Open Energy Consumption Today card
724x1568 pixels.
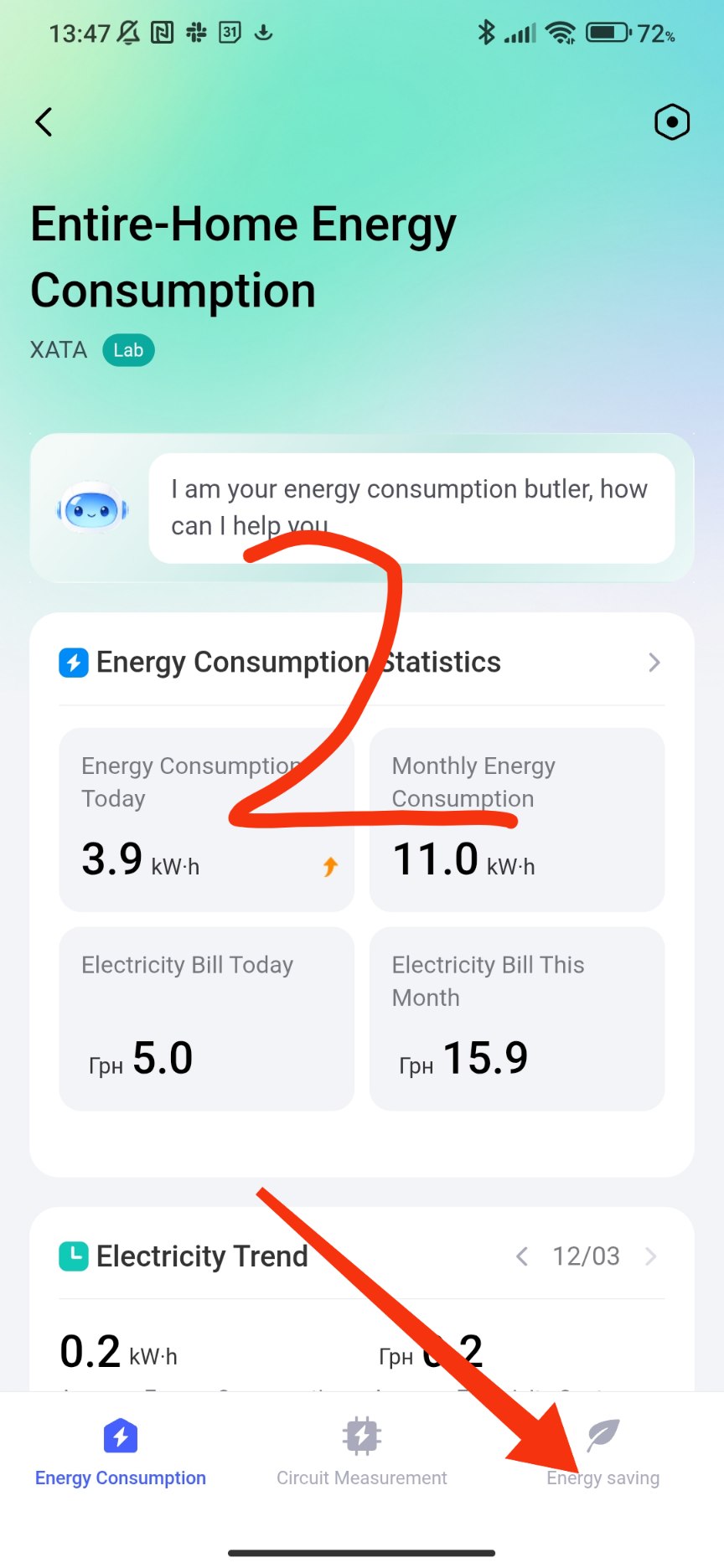[206, 819]
